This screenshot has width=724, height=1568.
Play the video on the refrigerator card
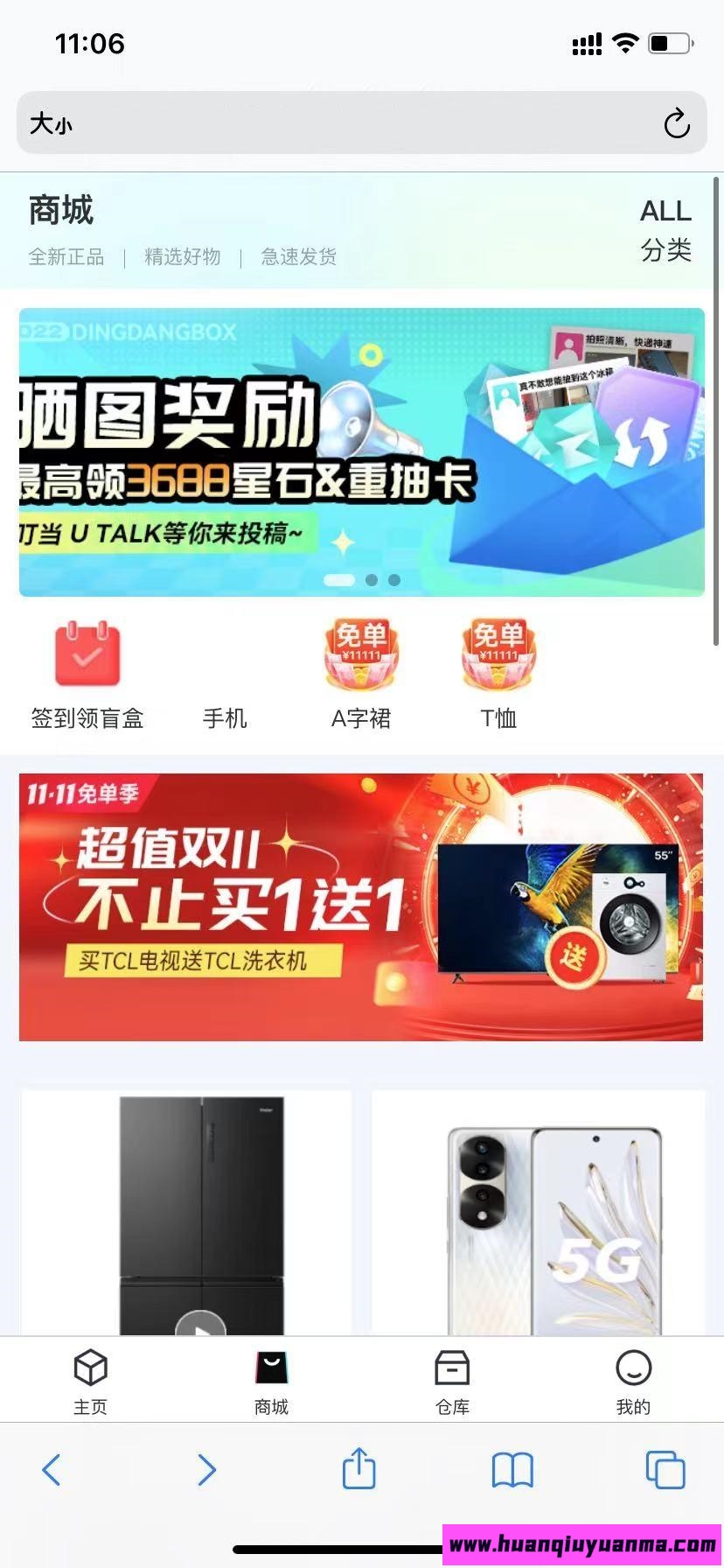pos(201,1324)
